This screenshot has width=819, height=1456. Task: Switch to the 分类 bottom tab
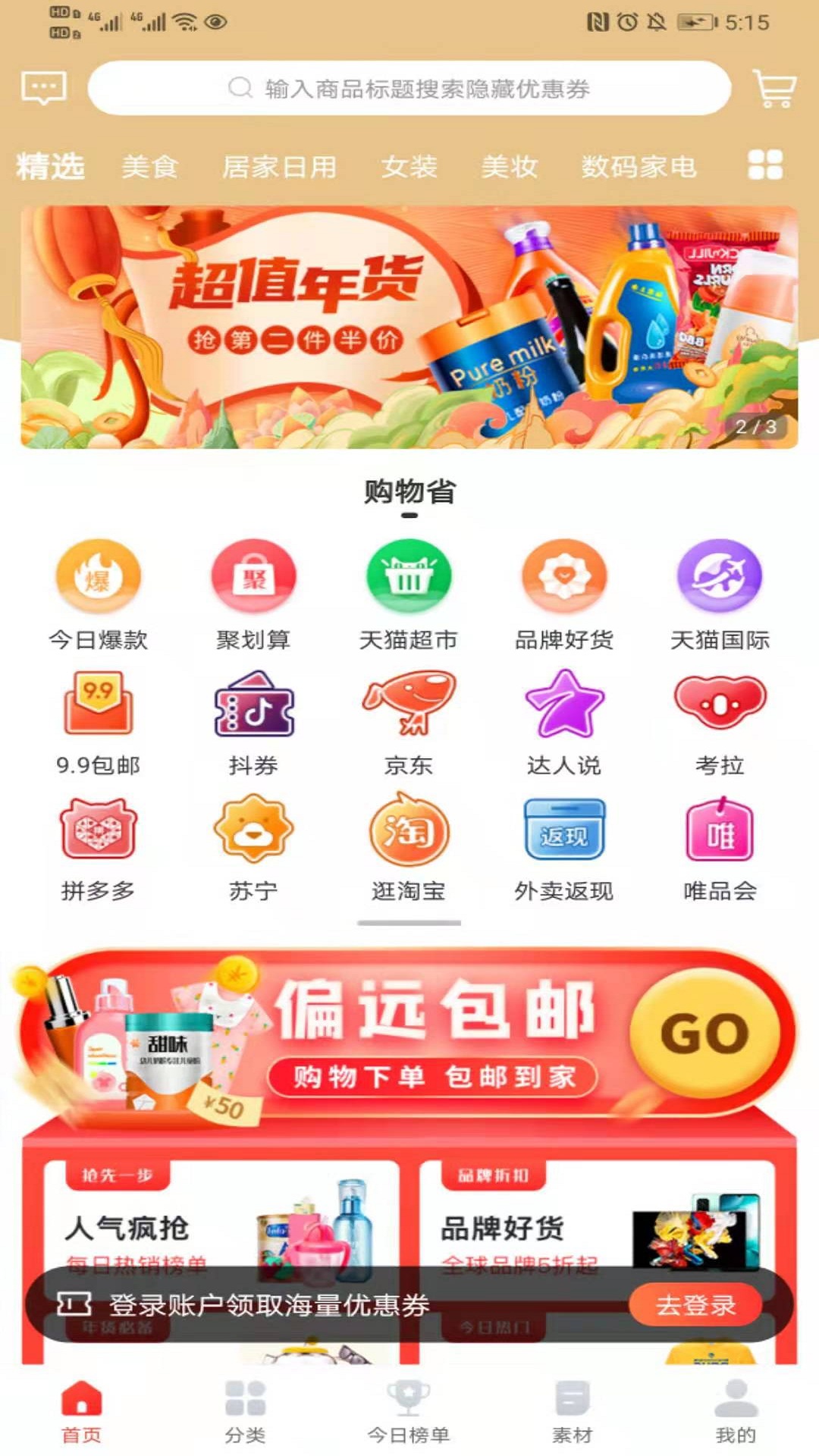[x=245, y=1410]
